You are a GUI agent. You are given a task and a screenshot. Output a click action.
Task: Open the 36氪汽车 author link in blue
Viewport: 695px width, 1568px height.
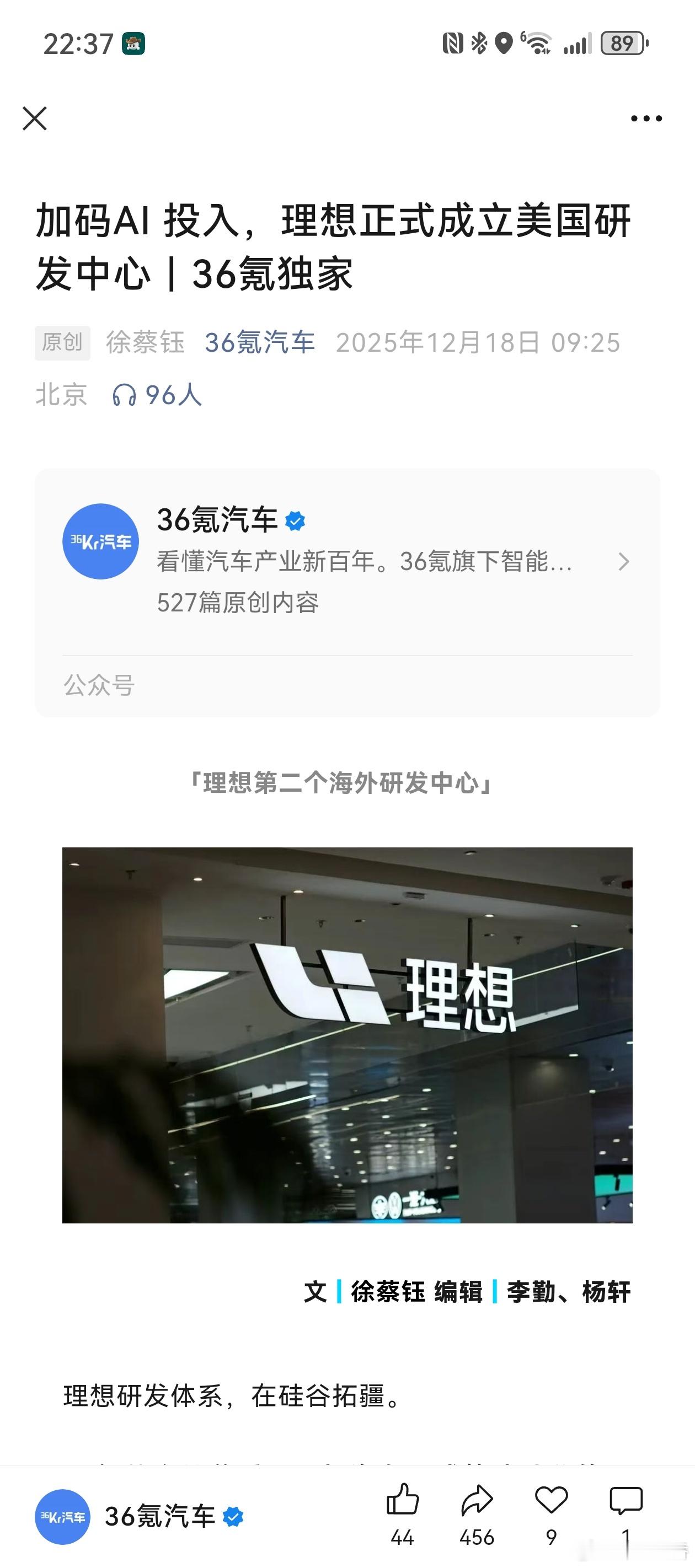(261, 342)
